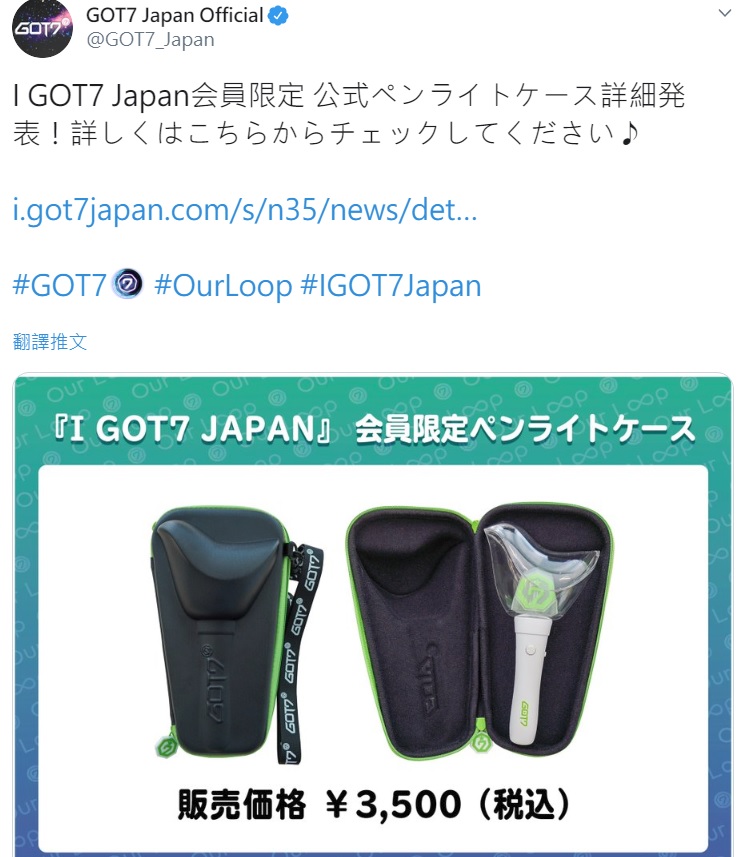Viewport: 752px width, 857px height.
Task: Open the #GOT7 hashtag
Action: click(59, 287)
